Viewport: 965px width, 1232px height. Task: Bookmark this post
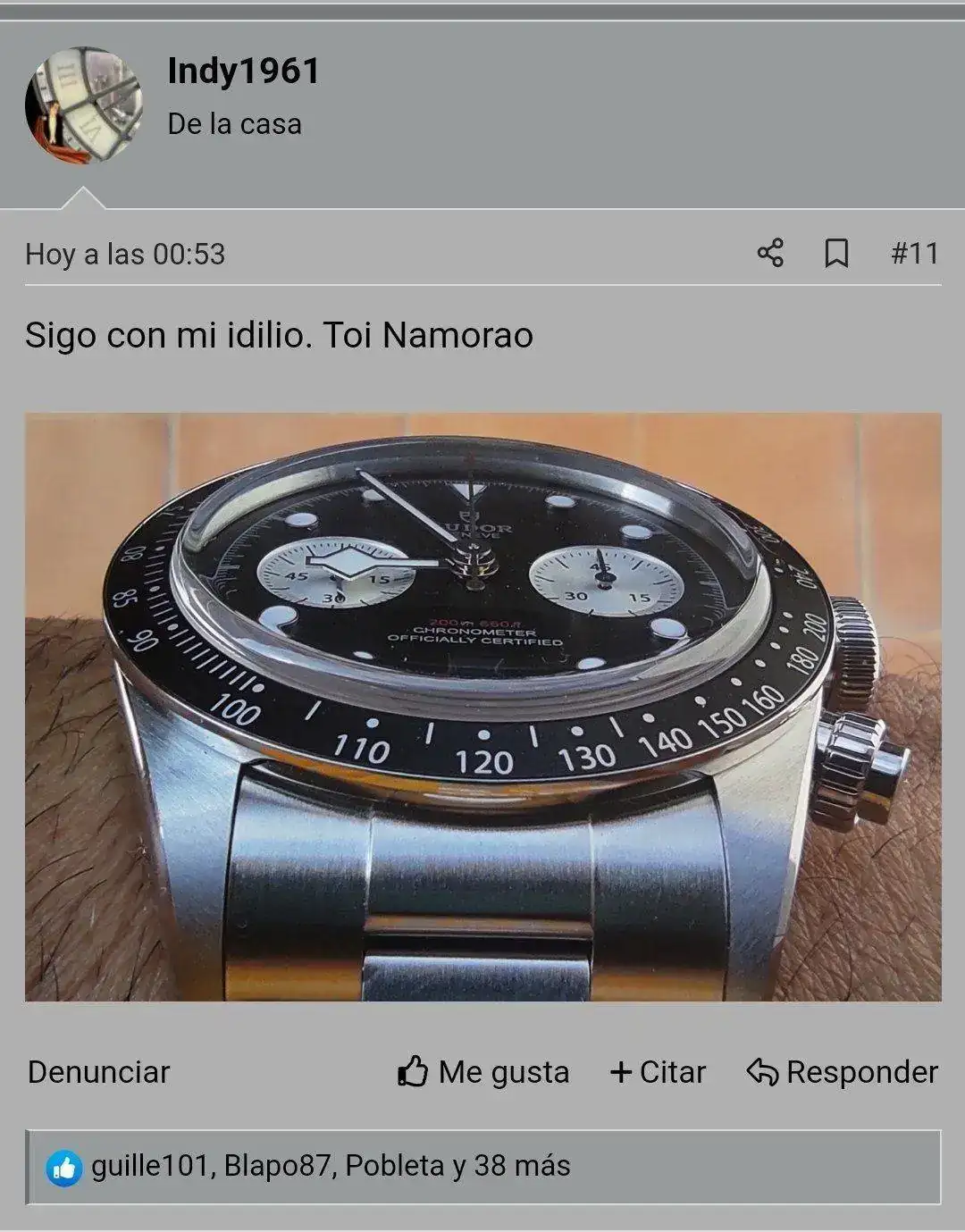tap(836, 254)
